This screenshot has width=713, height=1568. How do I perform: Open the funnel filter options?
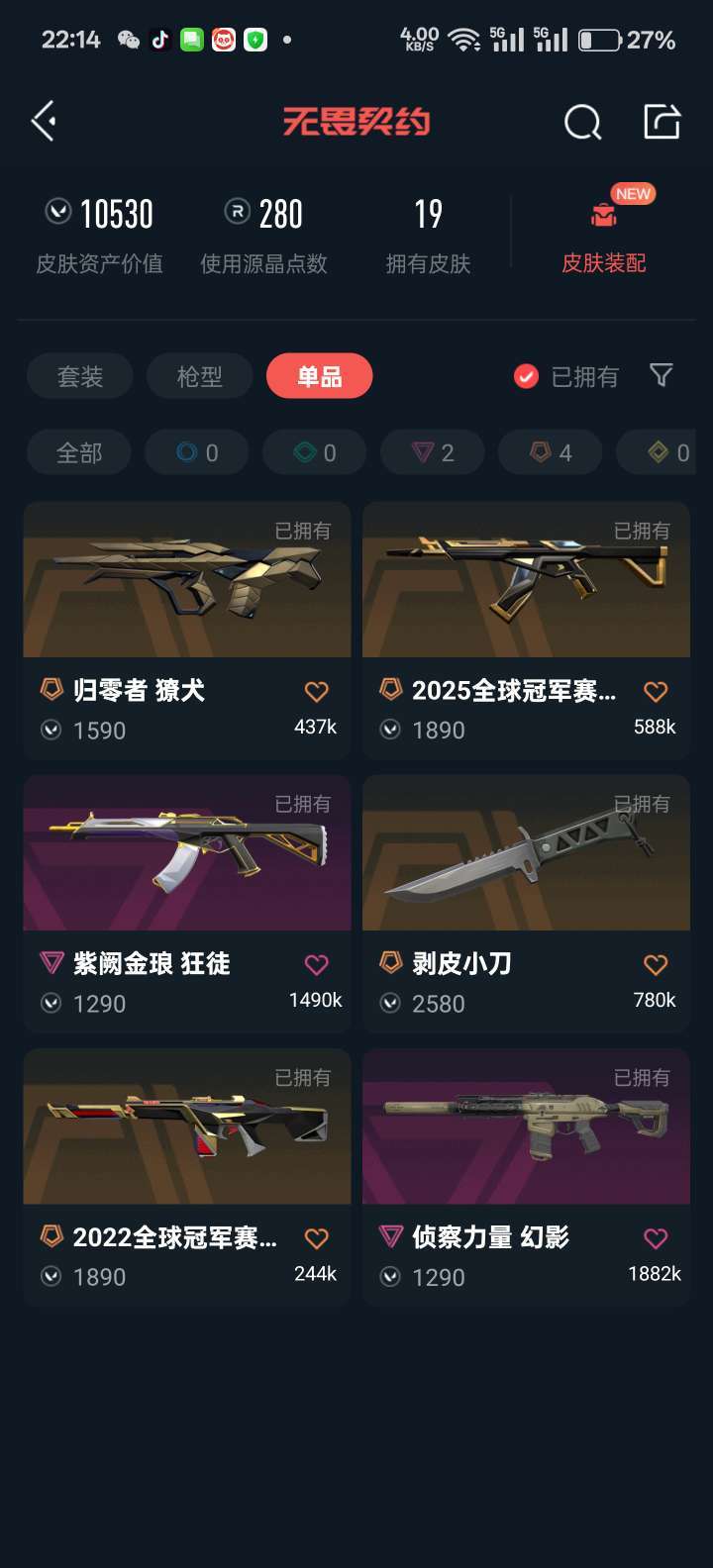coord(661,374)
